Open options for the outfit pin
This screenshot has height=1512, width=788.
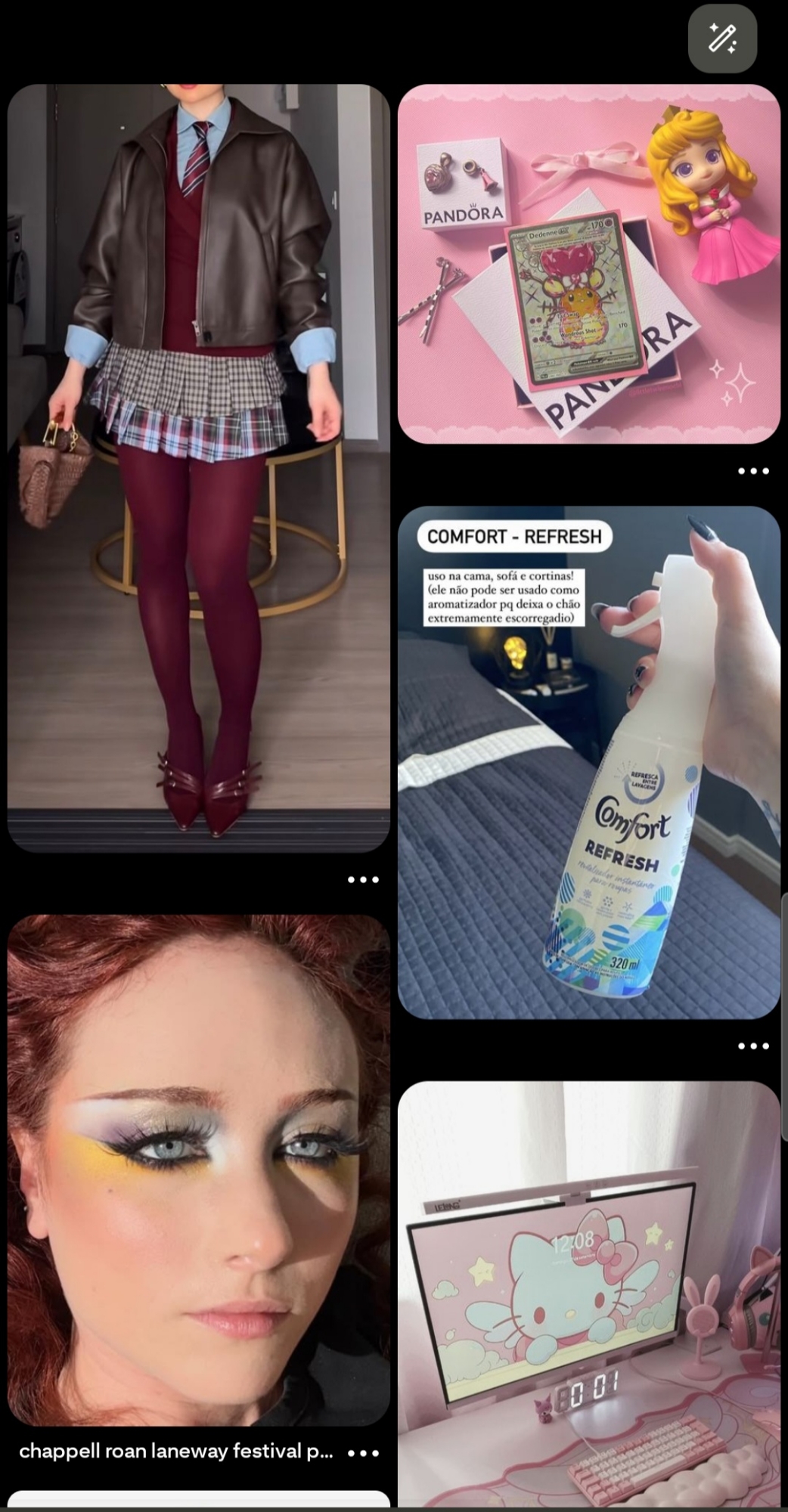point(363,879)
